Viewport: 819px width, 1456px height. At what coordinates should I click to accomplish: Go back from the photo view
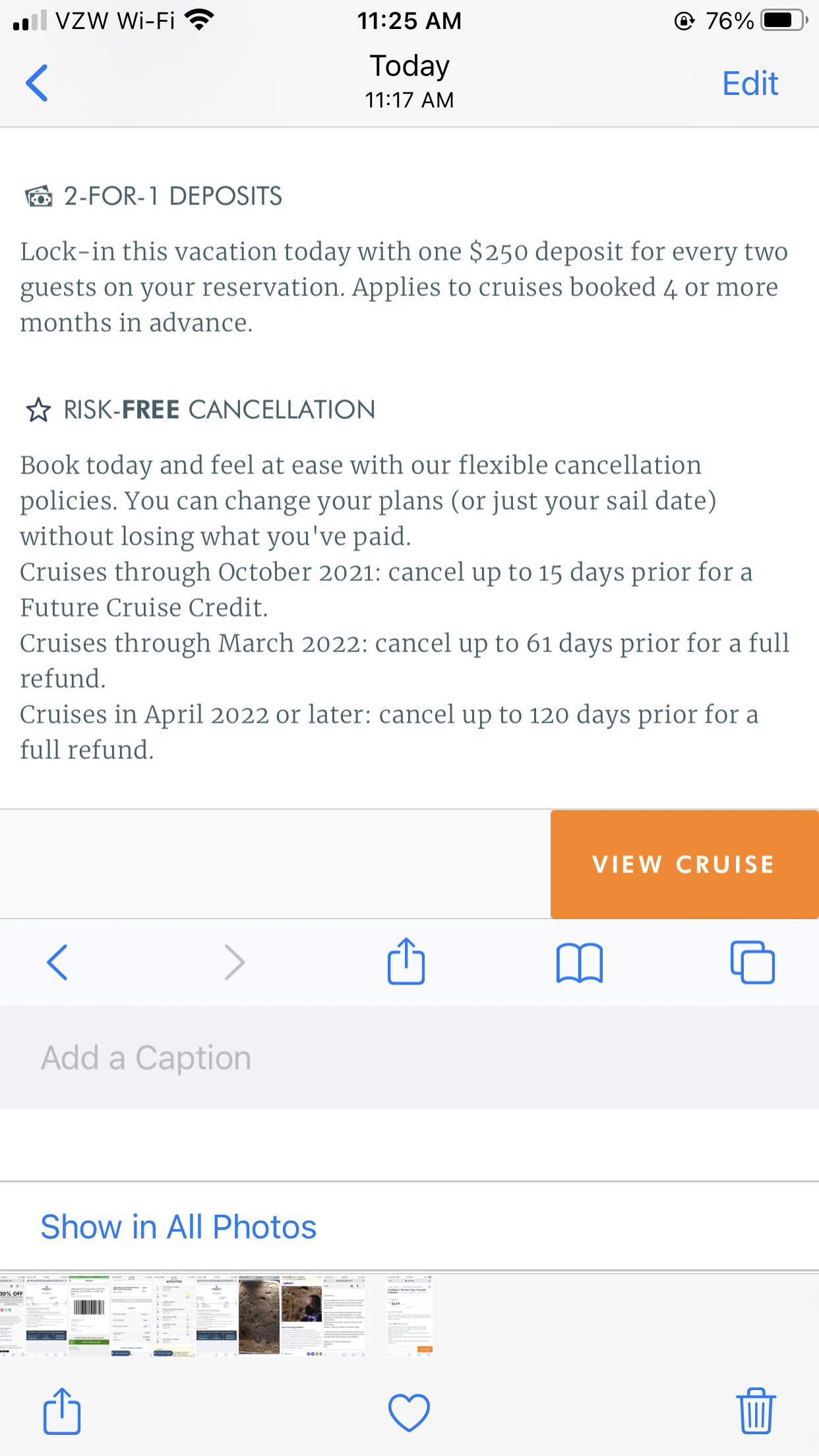tap(37, 83)
